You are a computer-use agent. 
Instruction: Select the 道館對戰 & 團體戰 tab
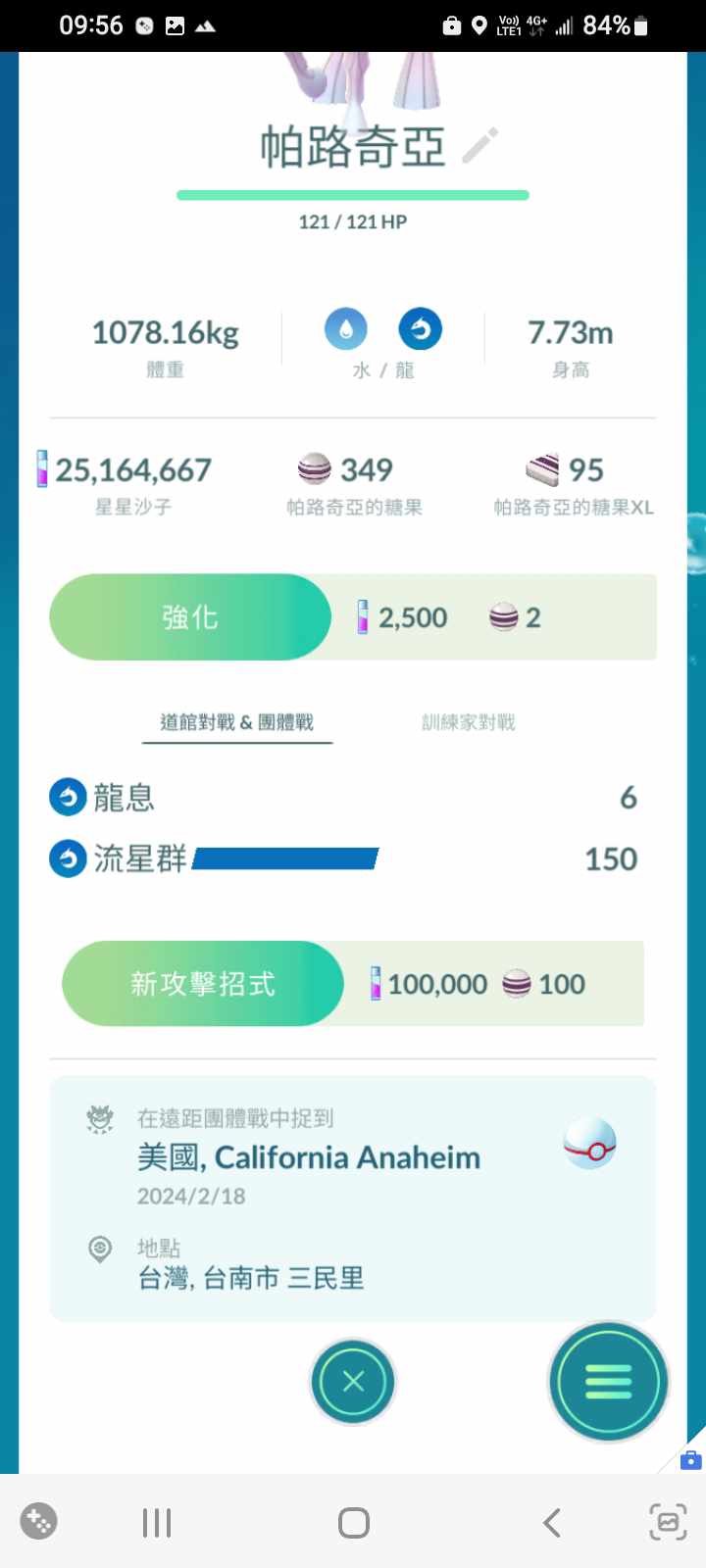point(236,723)
